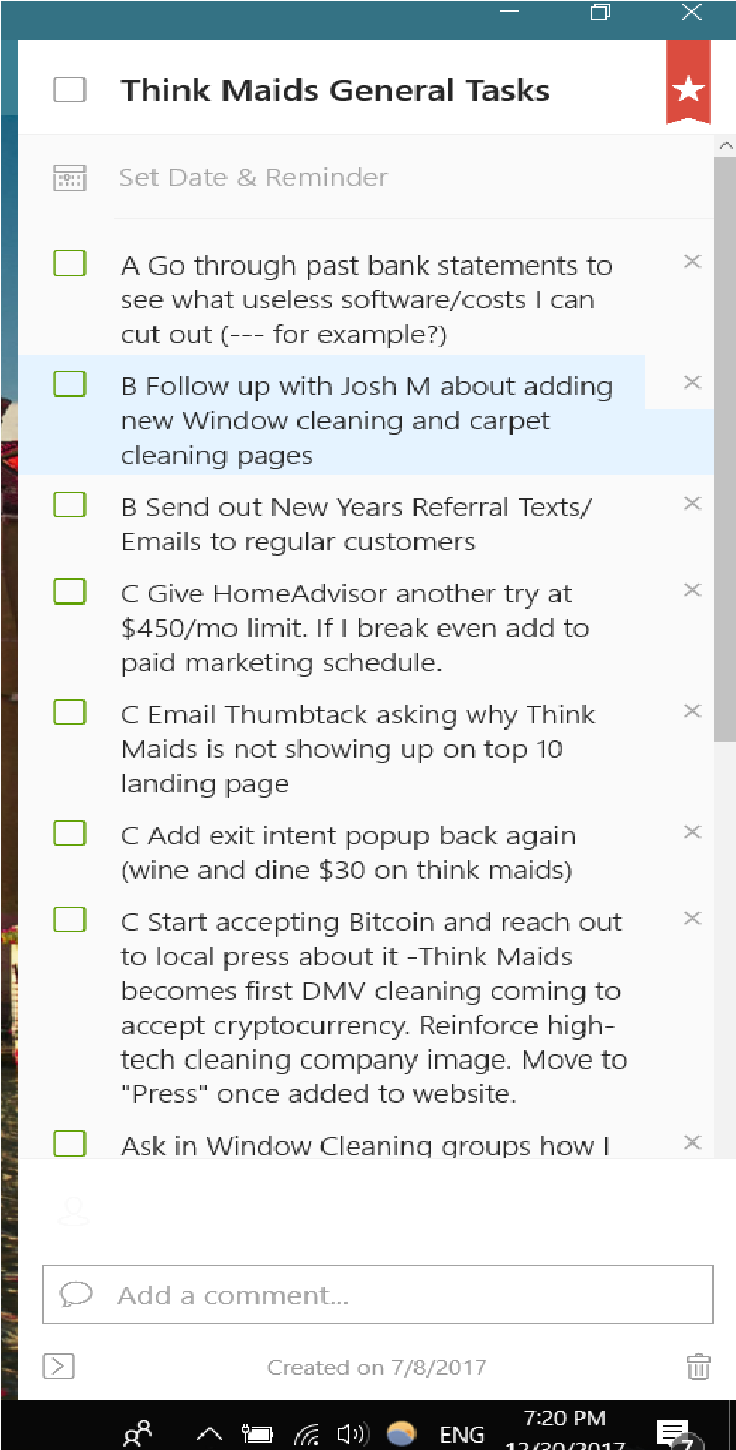Tick the New Years Referral Texts subtask
Viewport: 736px width, 1450px height.
click(x=70, y=505)
